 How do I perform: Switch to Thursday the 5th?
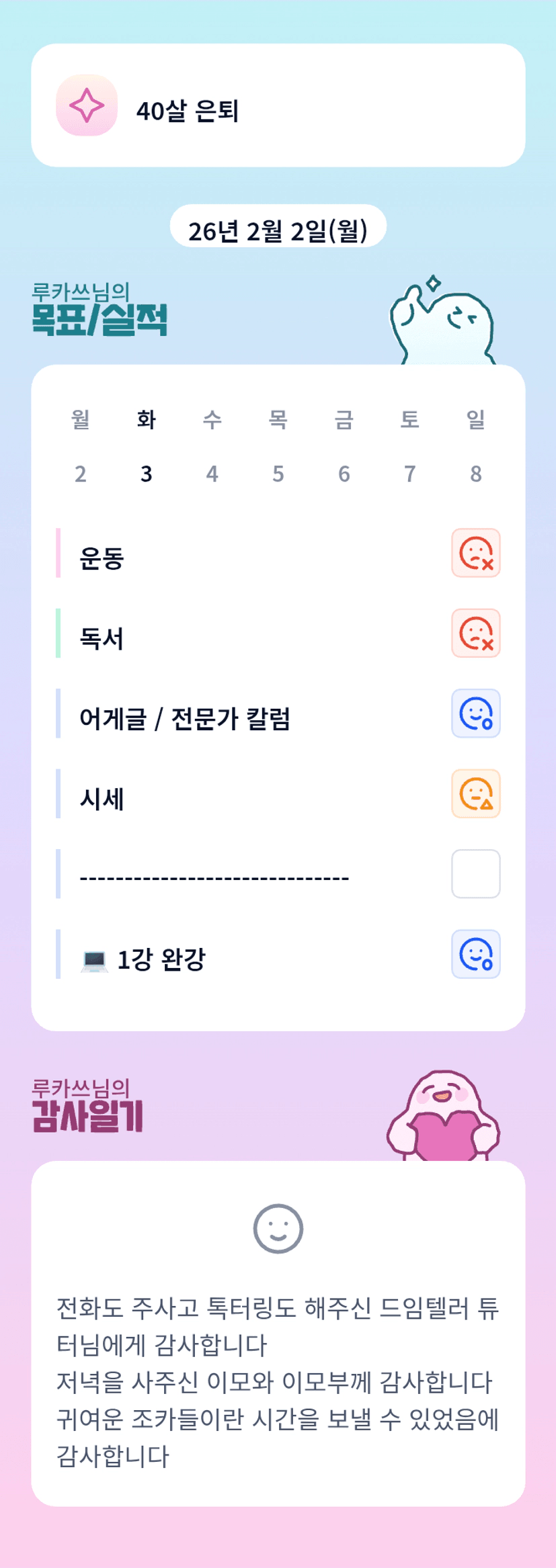click(x=278, y=447)
